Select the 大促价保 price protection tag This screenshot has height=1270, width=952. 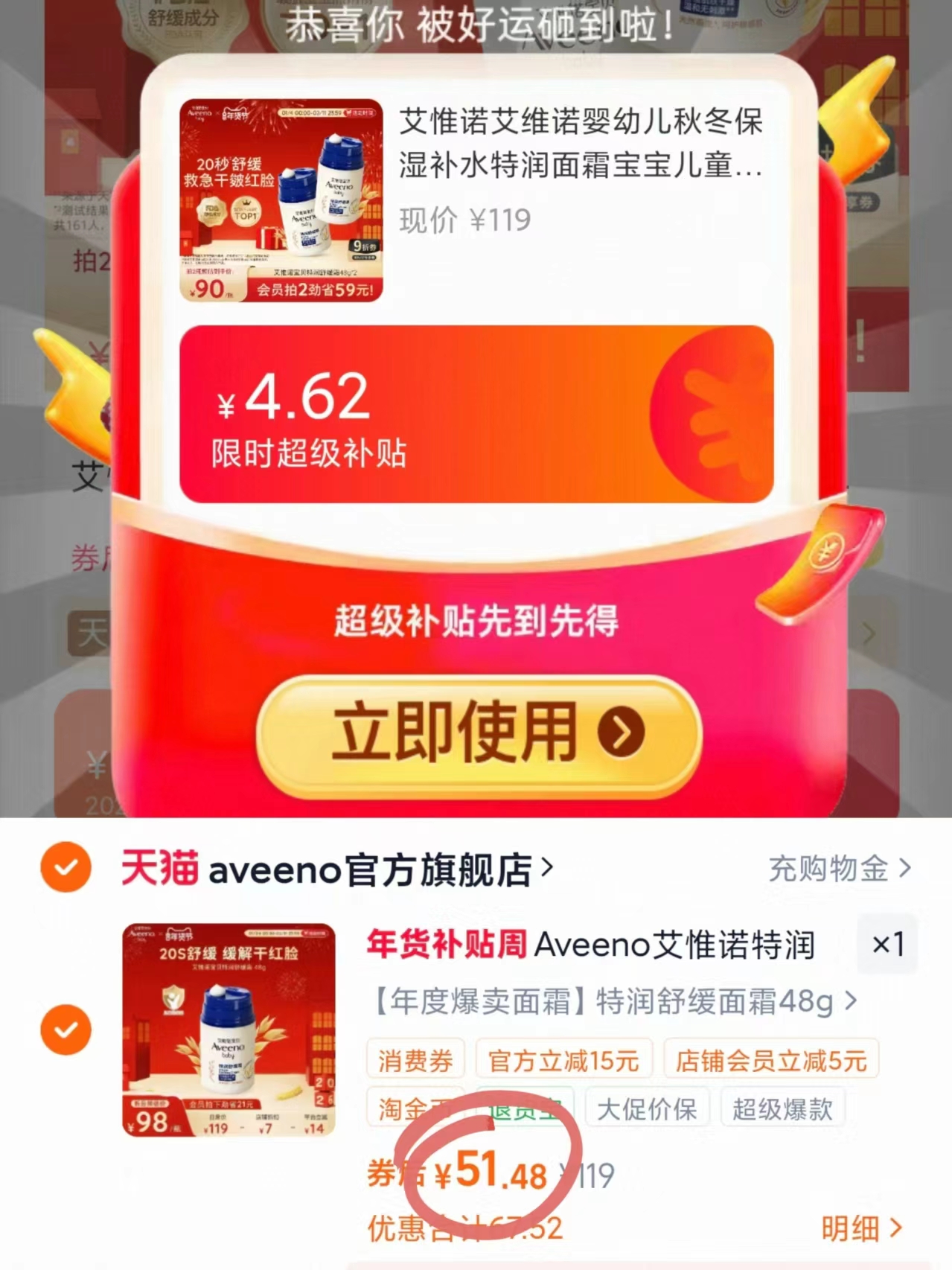pyautogui.click(x=648, y=1108)
